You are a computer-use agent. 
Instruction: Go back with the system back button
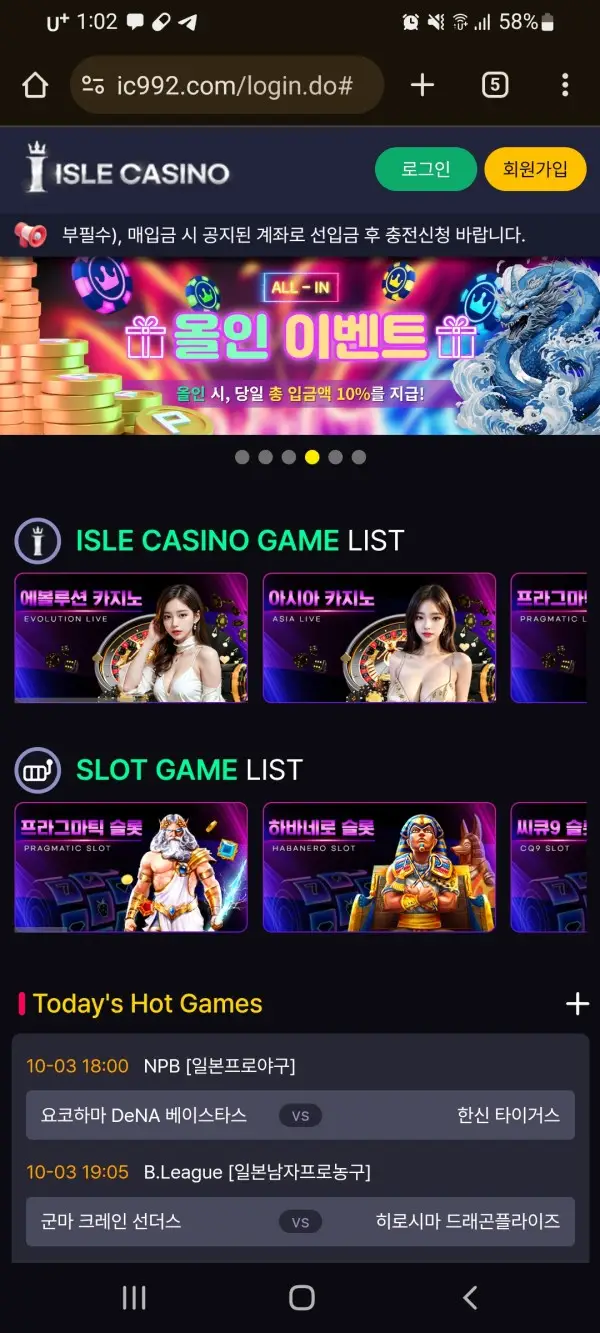470,1298
